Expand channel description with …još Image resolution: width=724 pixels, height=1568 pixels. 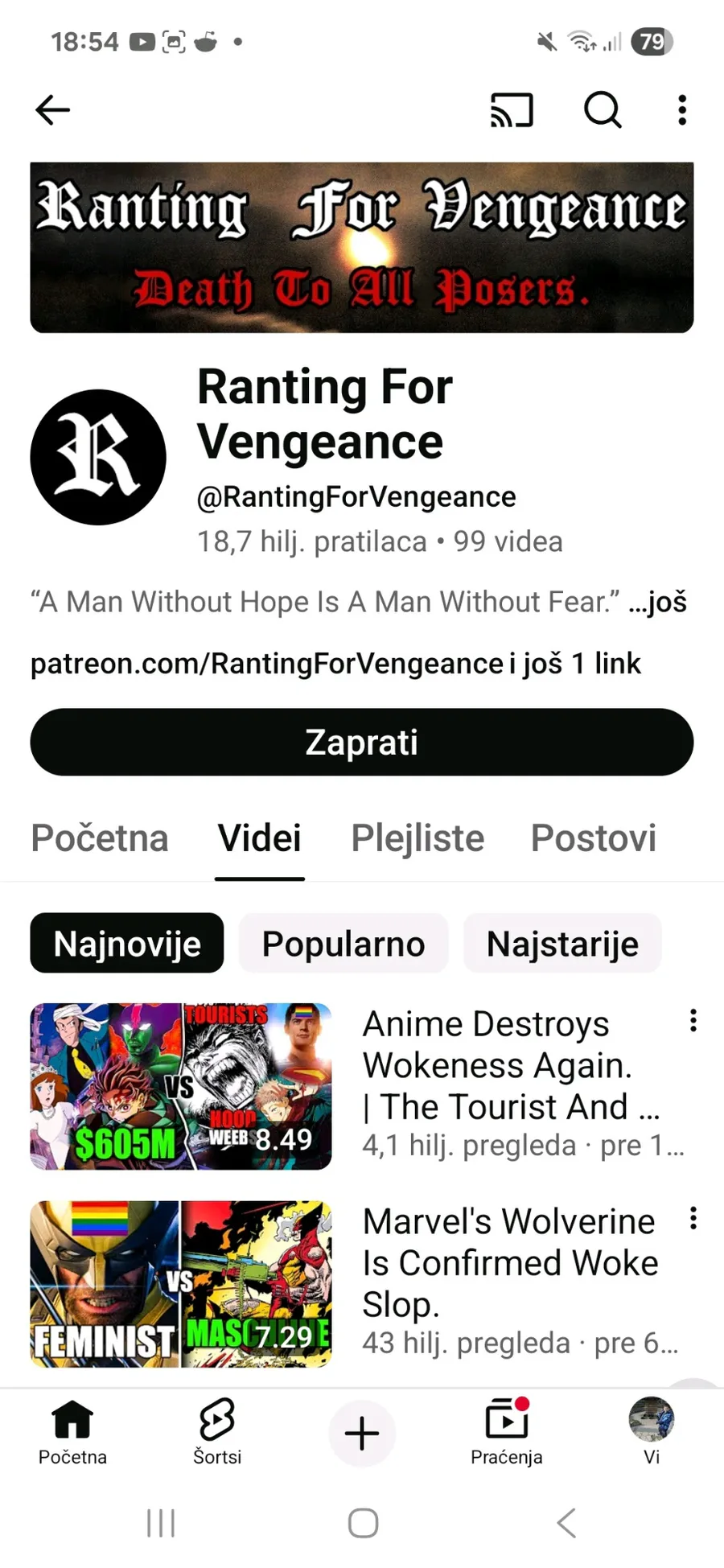tap(657, 602)
